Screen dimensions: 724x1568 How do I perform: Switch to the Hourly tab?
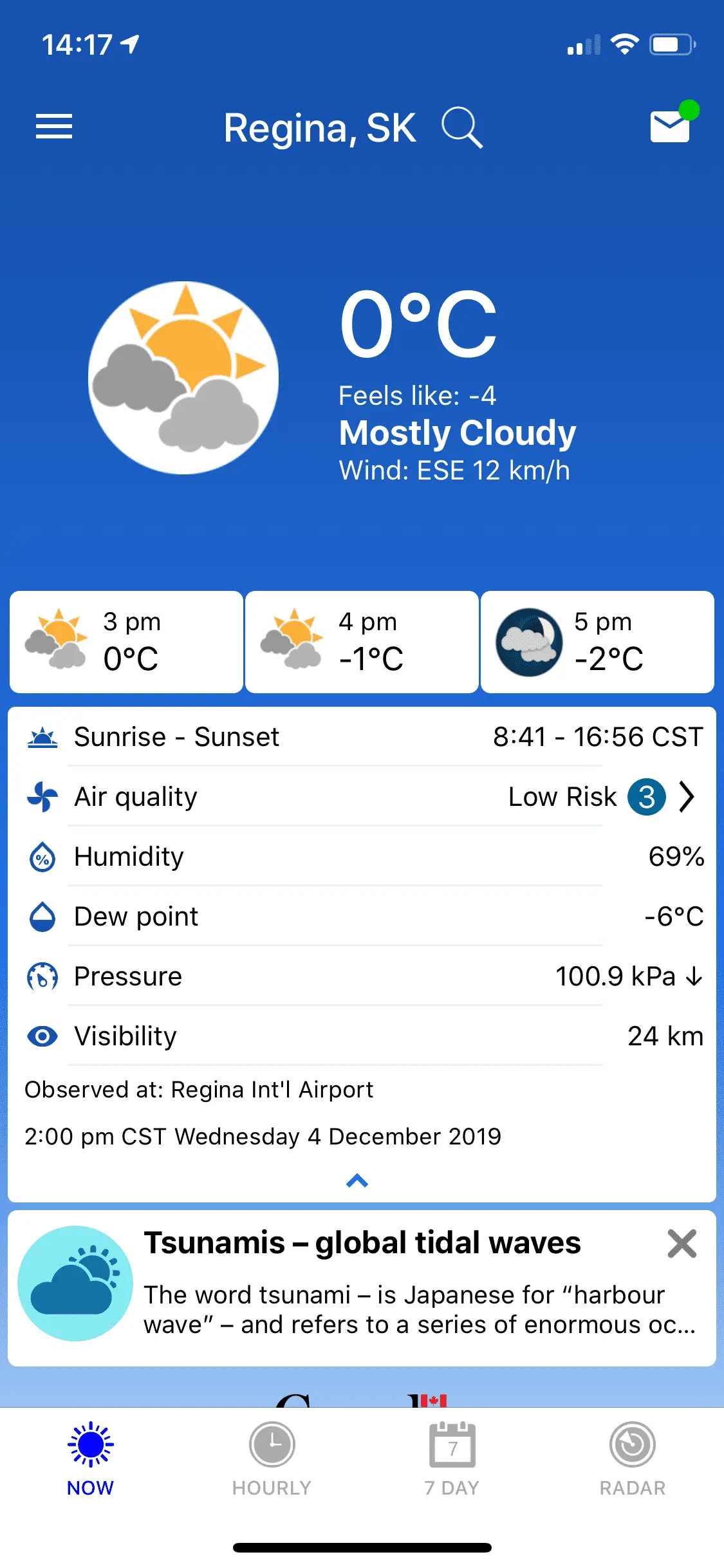click(272, 1459)
